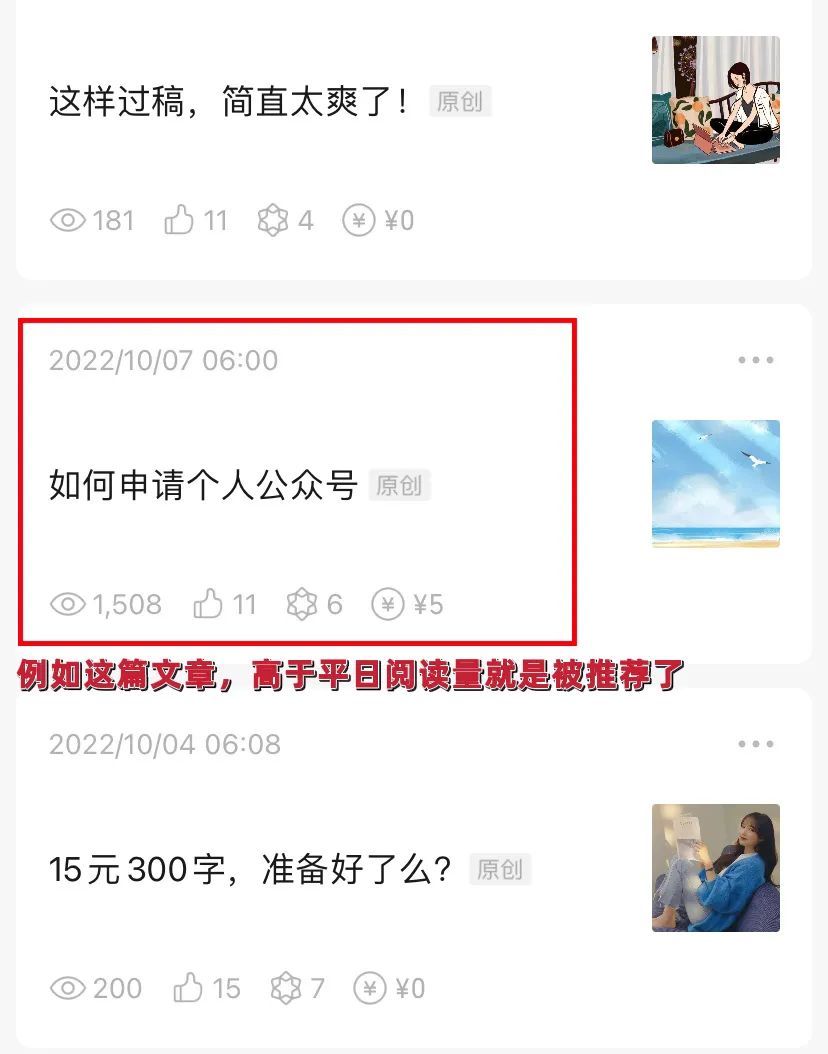The height and width of the screenshot is (1054, 828).
Task: Click the eye icon showing 200 views
Action: (69, 988)
